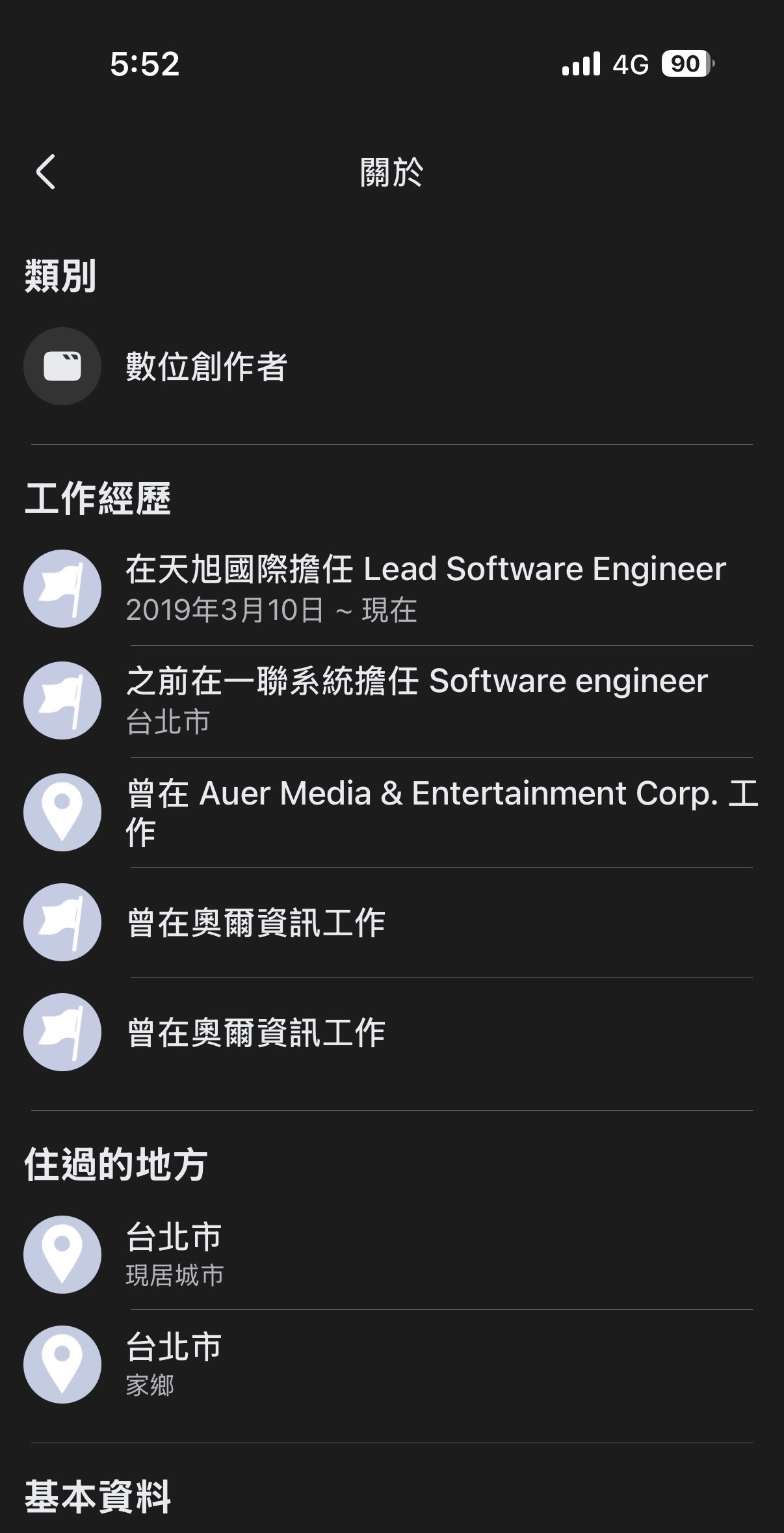Open the 一聯系統 Software engineer entry
The image size is (784, 1533).
click(416, 700)
